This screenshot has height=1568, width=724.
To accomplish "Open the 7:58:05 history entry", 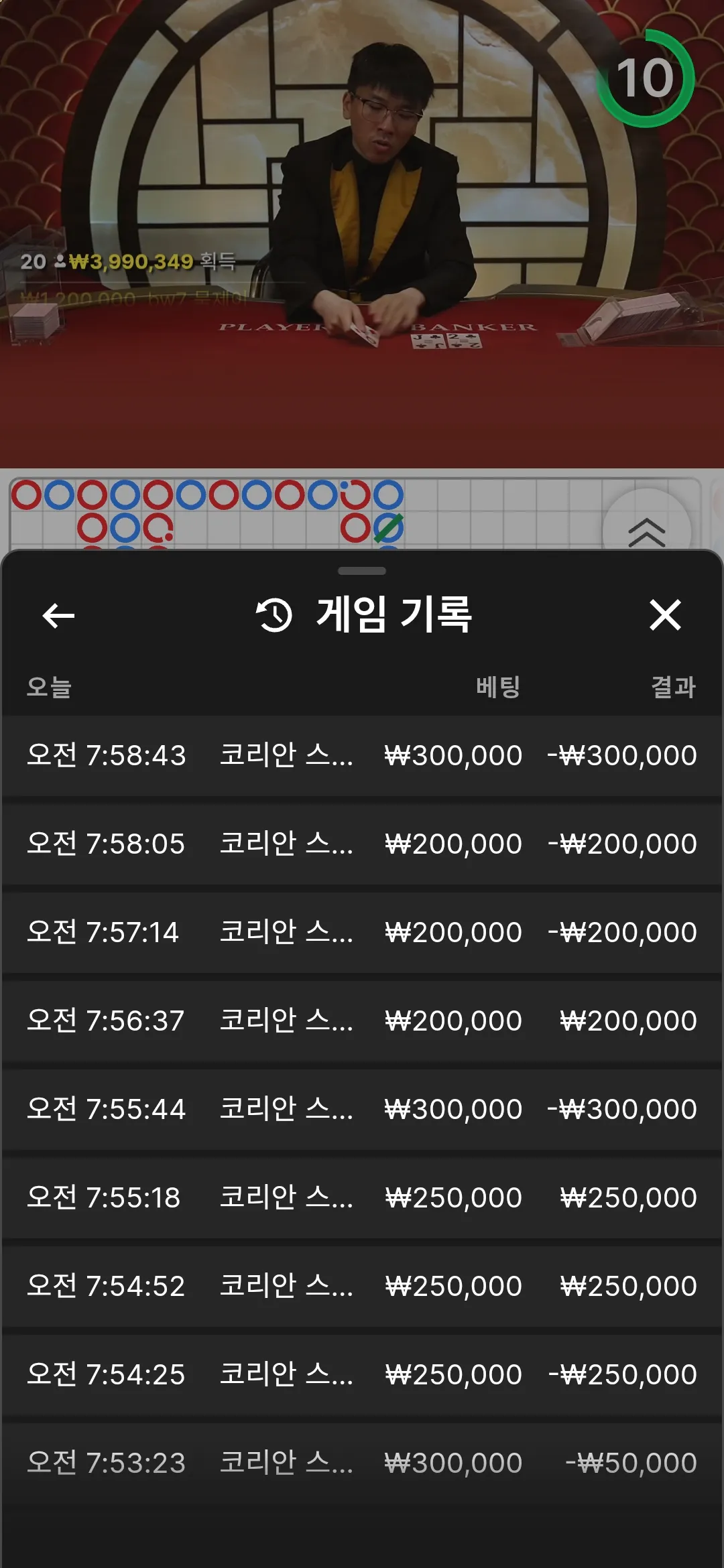I will point(362,844).
